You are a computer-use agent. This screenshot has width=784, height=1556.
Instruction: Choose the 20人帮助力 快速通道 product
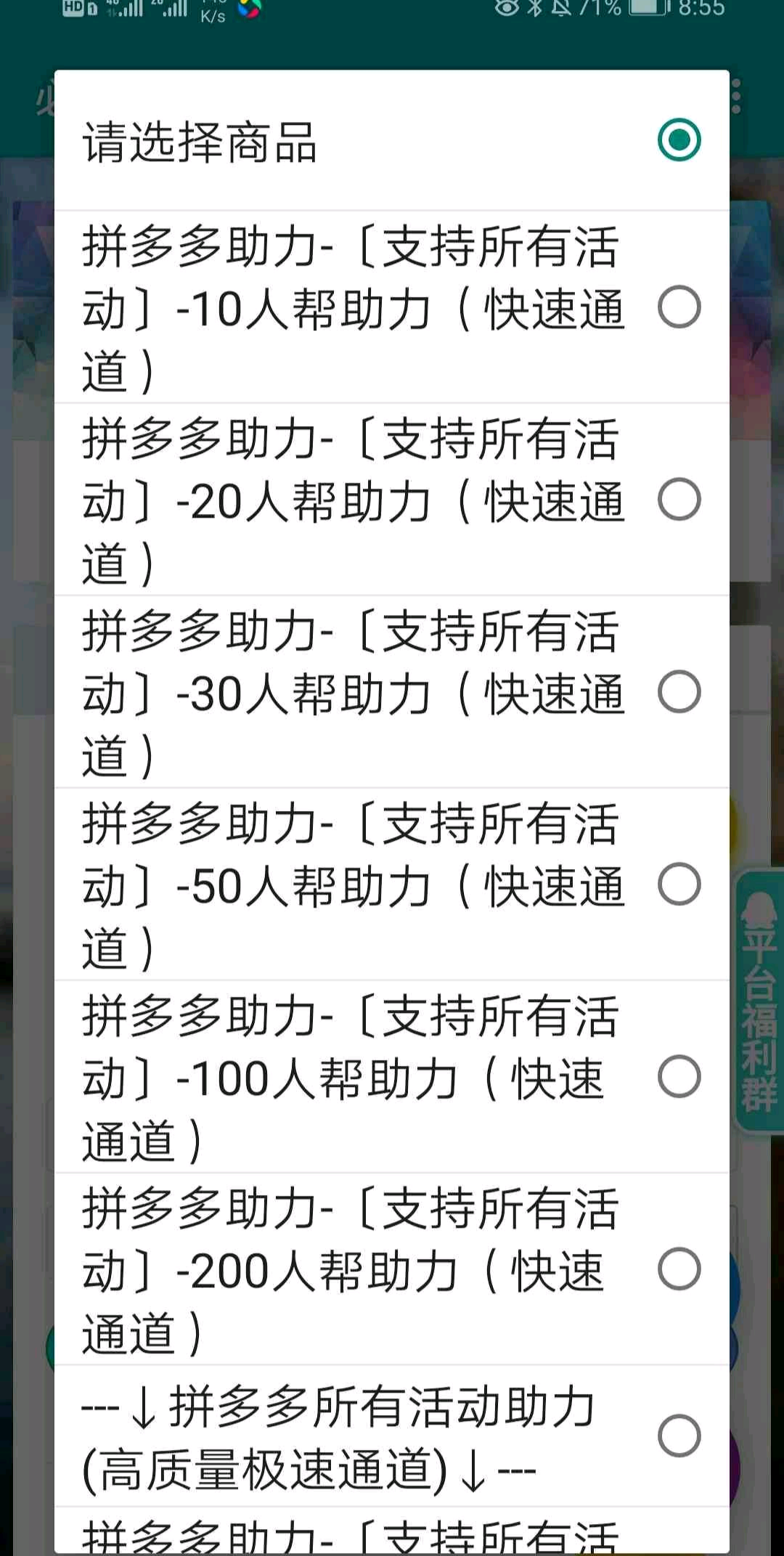391,500
